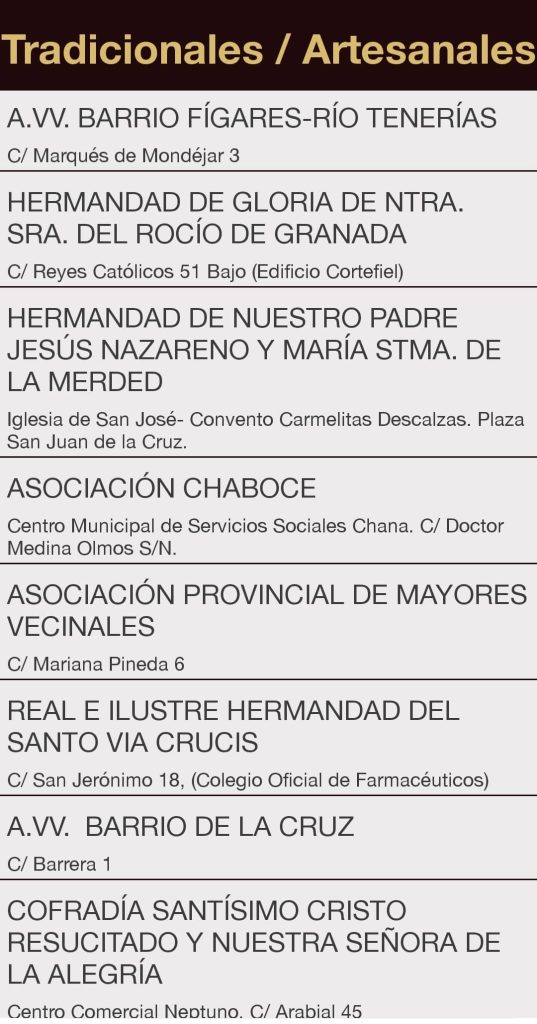Open Real e Ilustre Hermandad Santo Via Crucis

coord(268,737)
